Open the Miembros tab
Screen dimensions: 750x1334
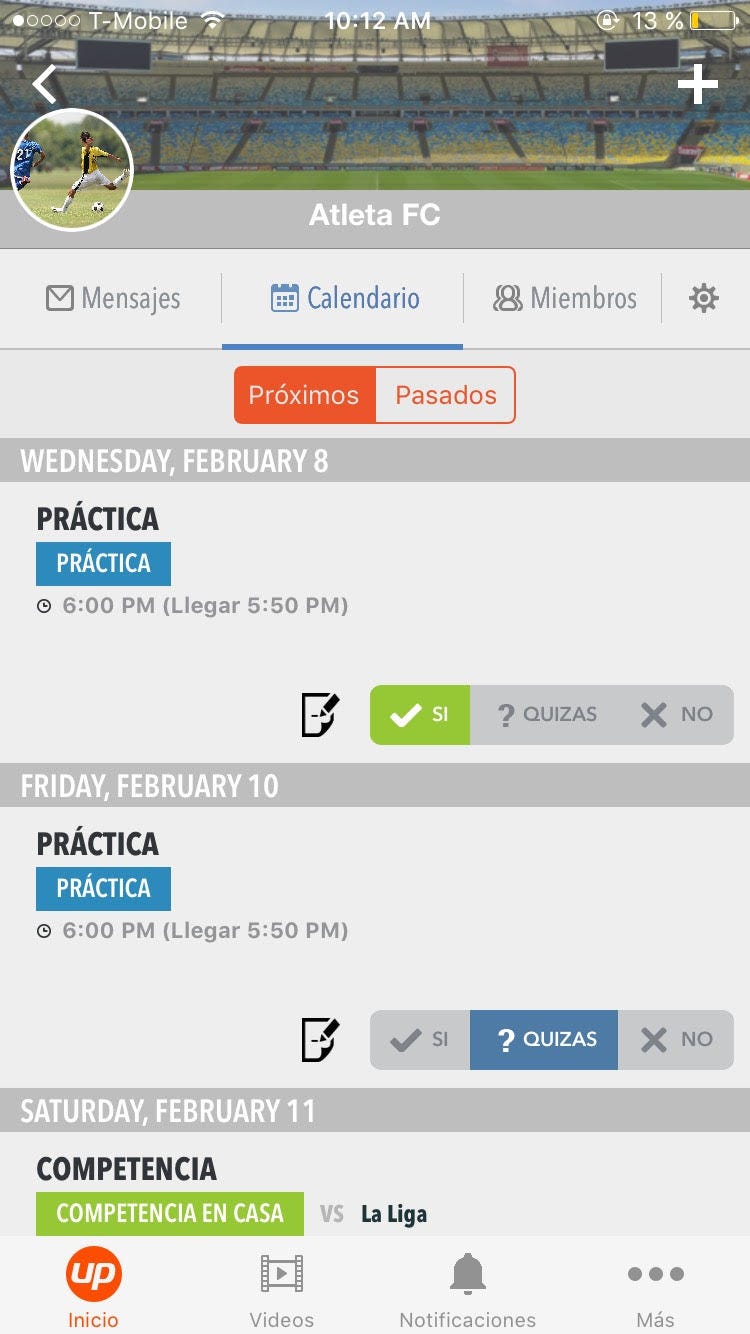(565, 298)
